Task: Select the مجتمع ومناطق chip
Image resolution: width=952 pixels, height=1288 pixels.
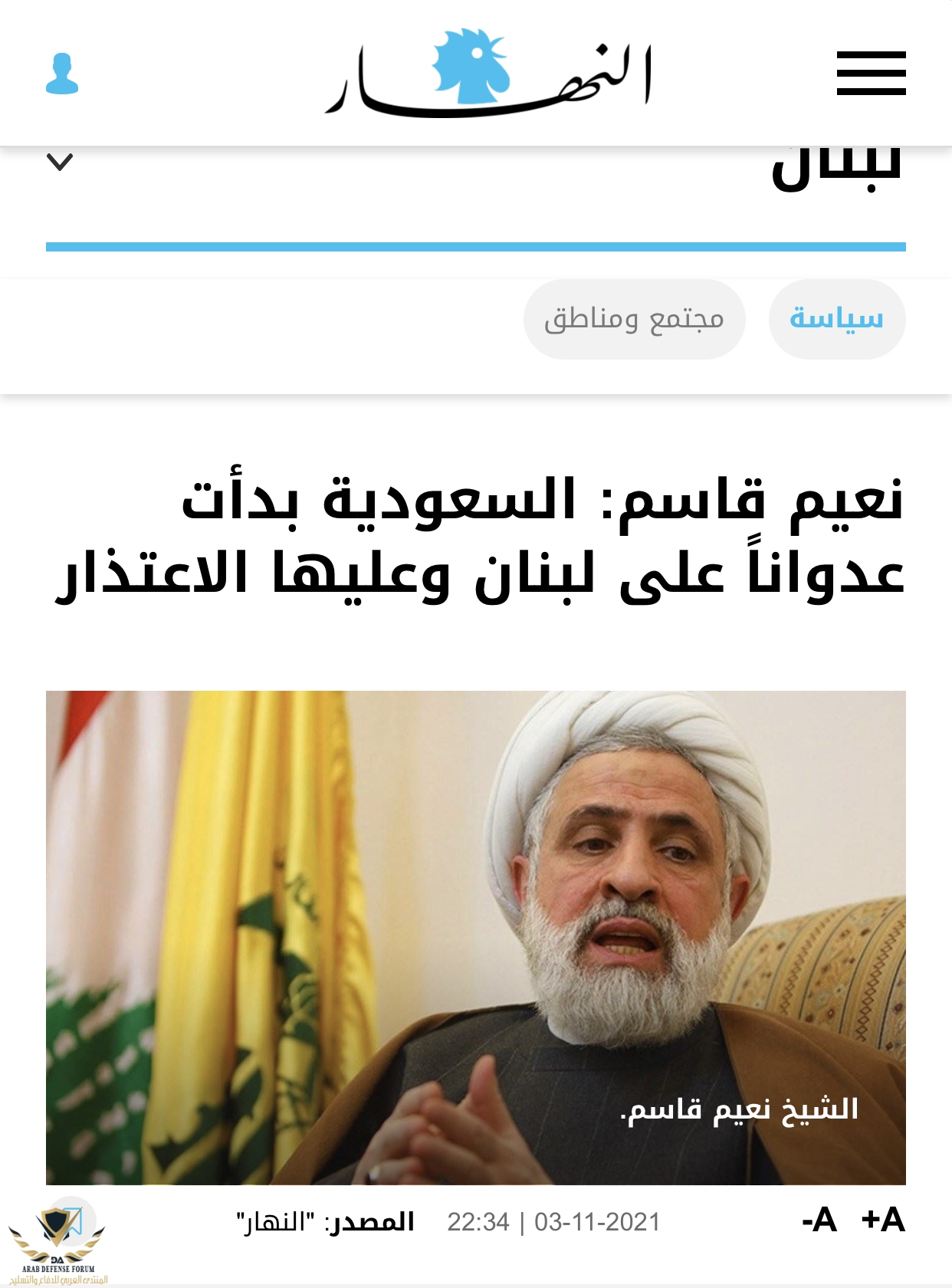Action: click(x=634, y=319)
